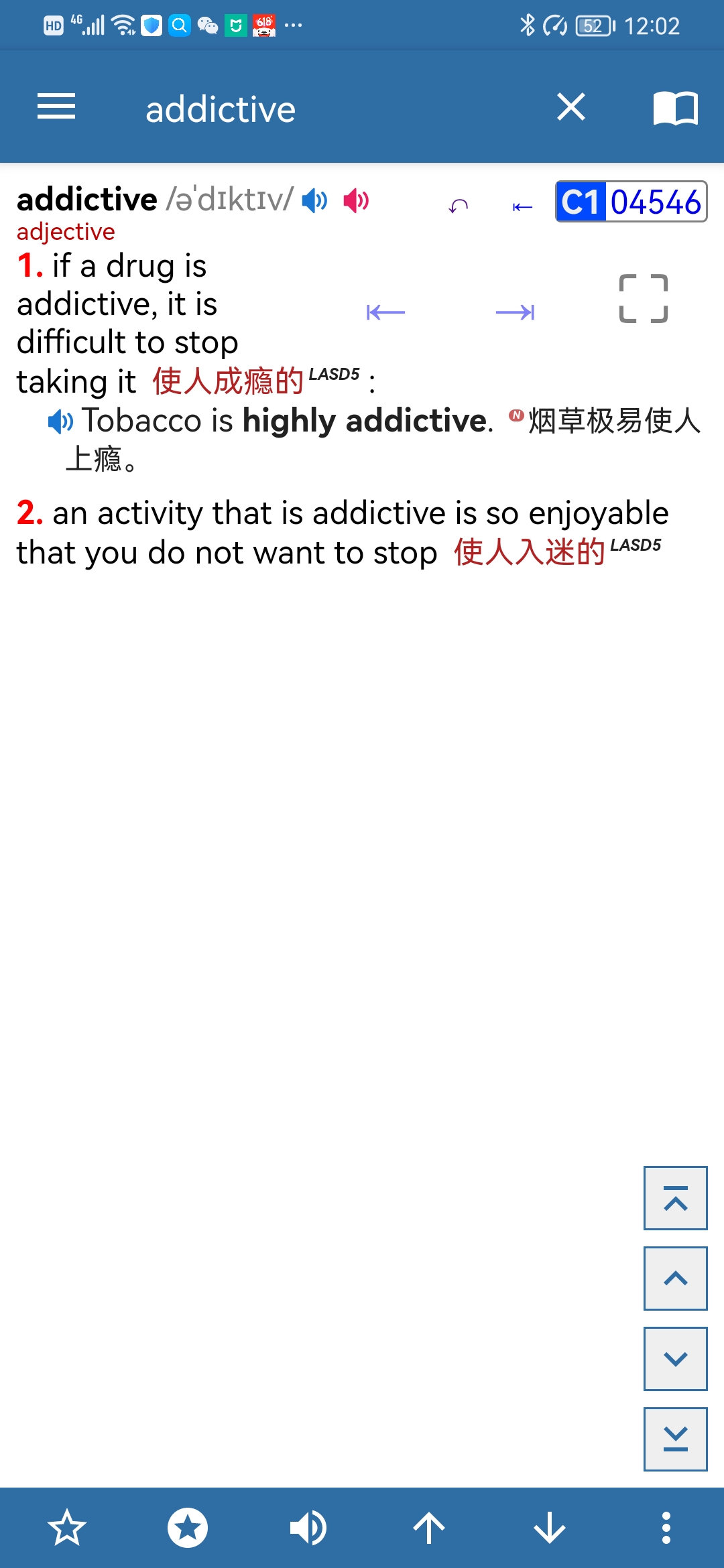Go to the previous entry with up arrow
724x1568 pixels.
coord(429,1528)
